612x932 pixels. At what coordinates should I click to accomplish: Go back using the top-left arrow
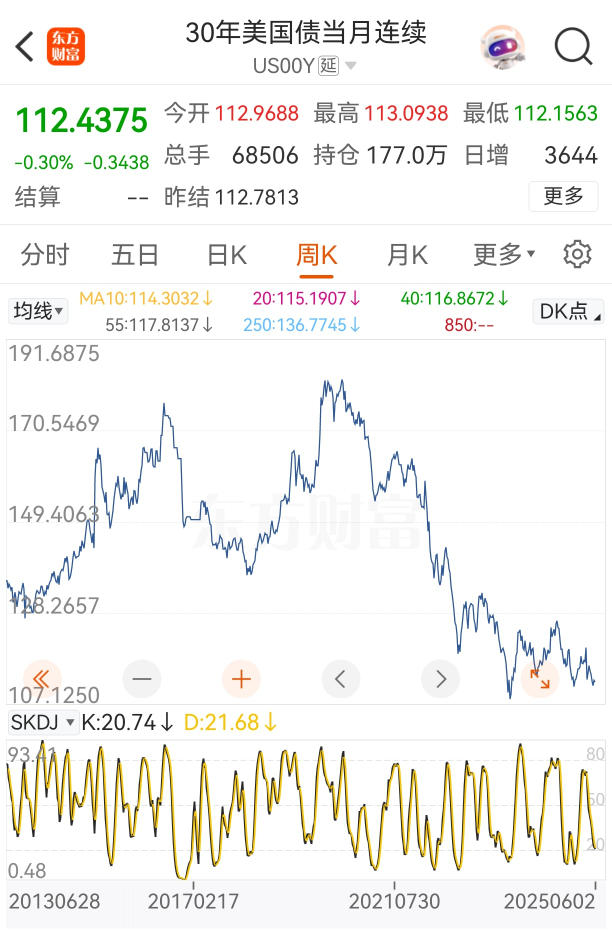[26, 46]
